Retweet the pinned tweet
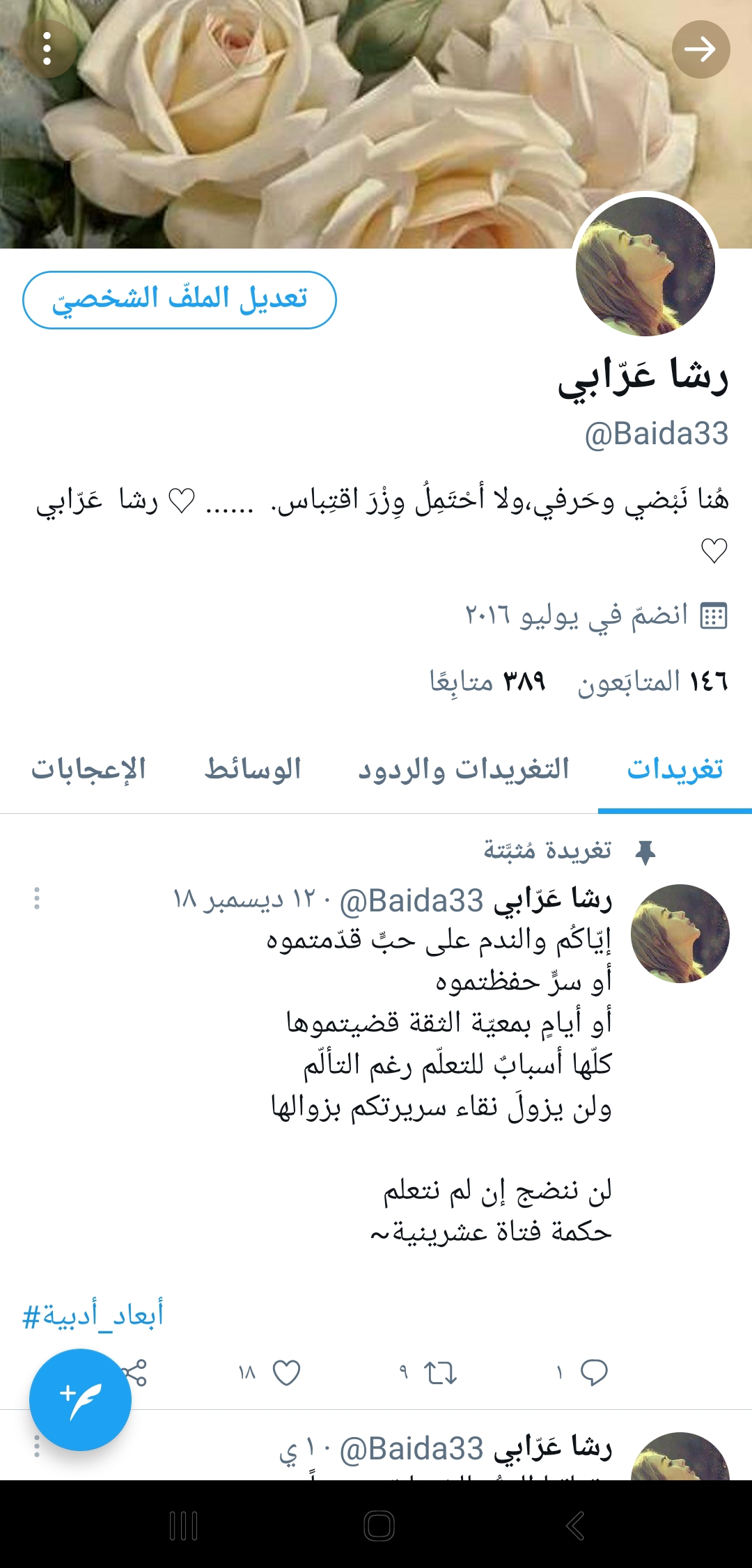The width and height of the screenshot is (752, 1568). click(x=440, y=1372)
